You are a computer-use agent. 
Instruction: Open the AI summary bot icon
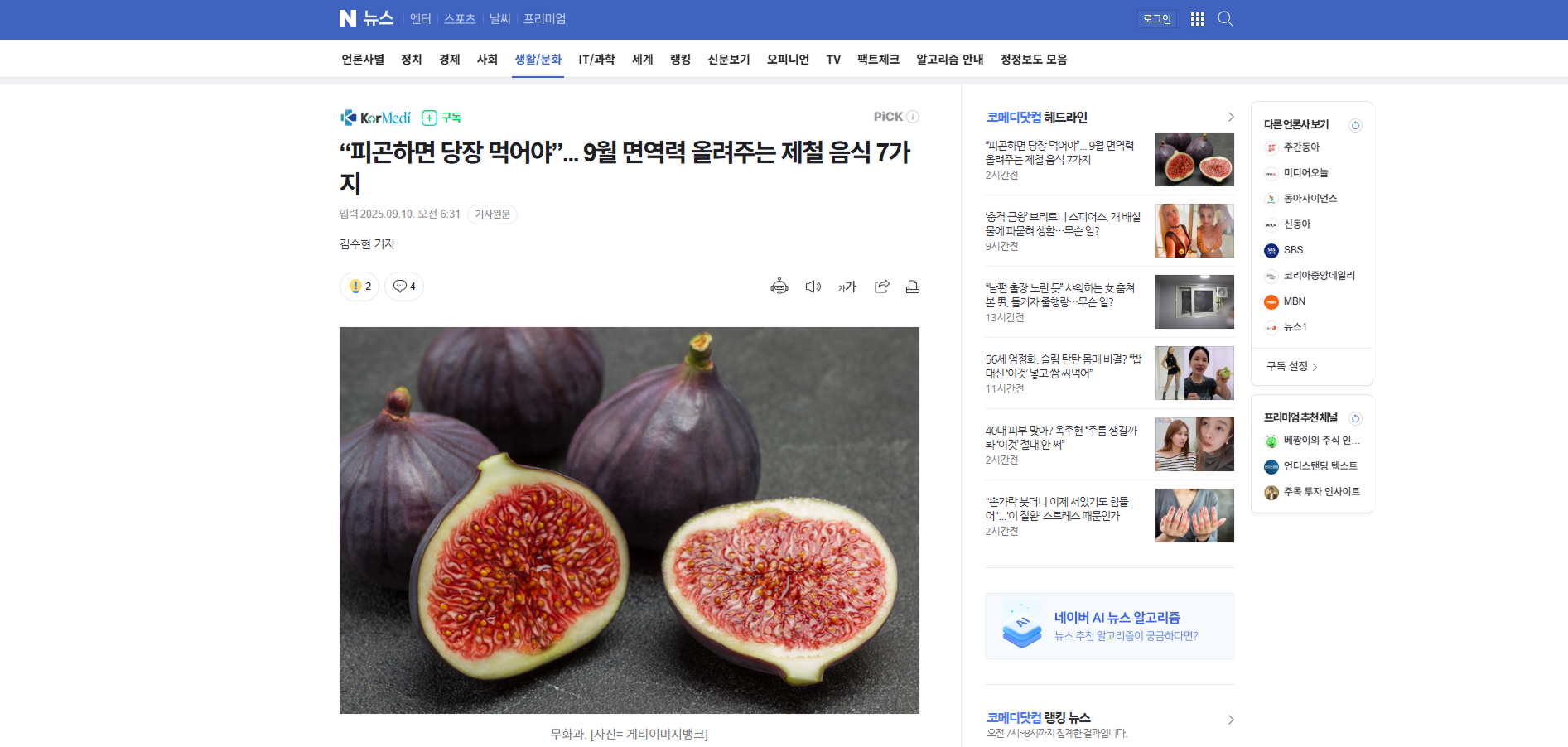[x=779, y=287]
